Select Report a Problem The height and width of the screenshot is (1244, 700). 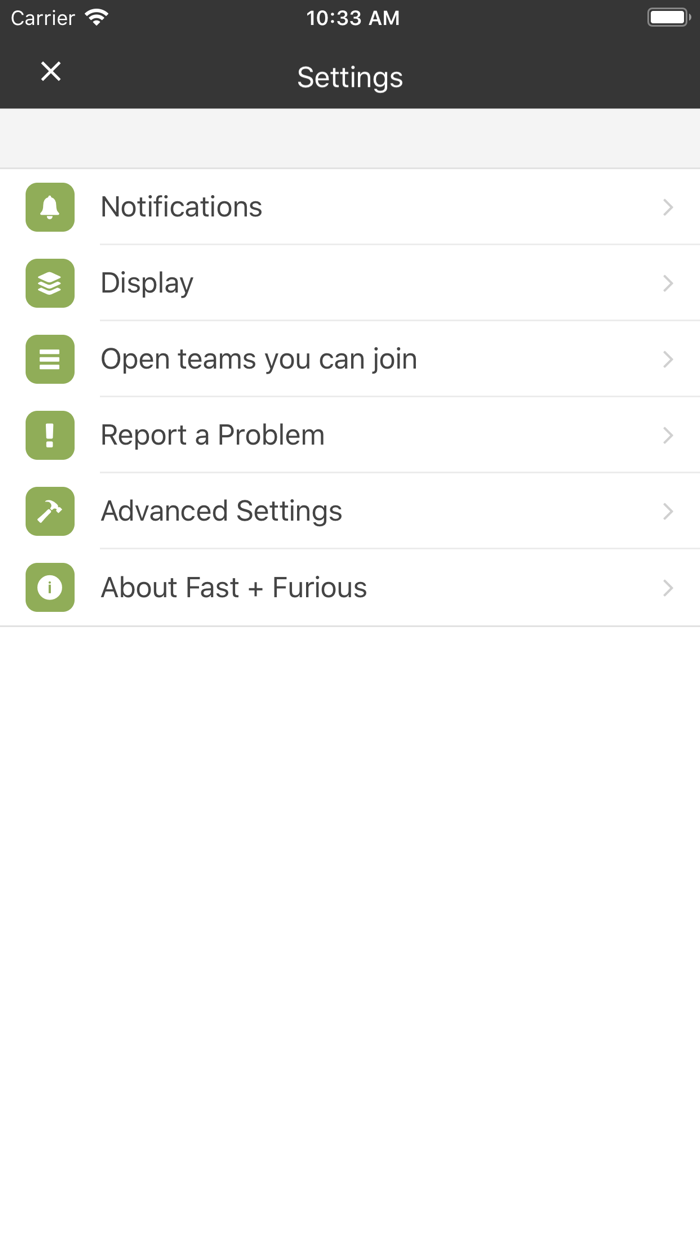click(350, 435)
